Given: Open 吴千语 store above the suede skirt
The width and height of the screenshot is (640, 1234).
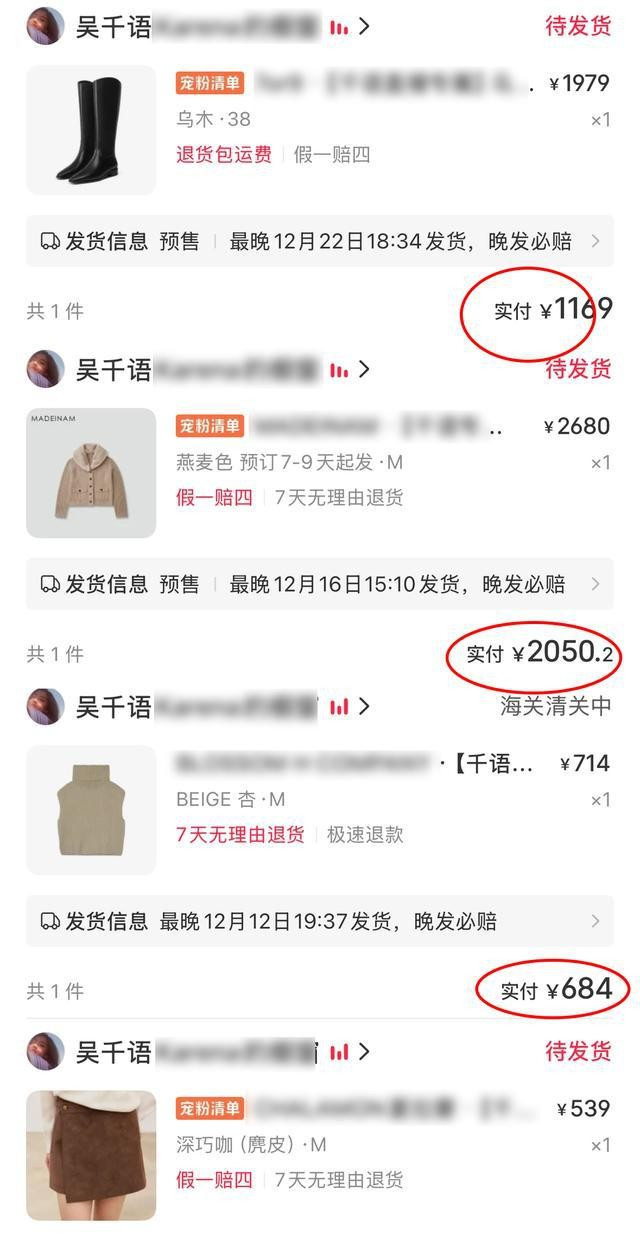Looking at the screenshot, I should tap(200, 1051).
